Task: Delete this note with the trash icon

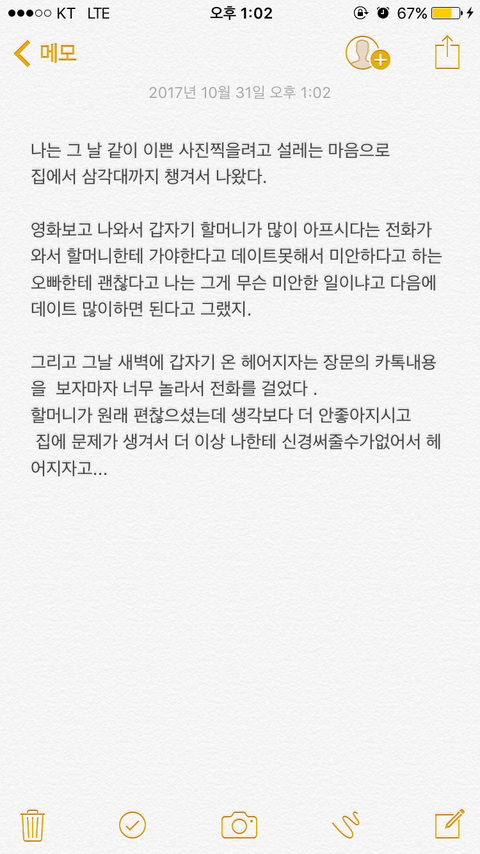Action: pos(33,826)
